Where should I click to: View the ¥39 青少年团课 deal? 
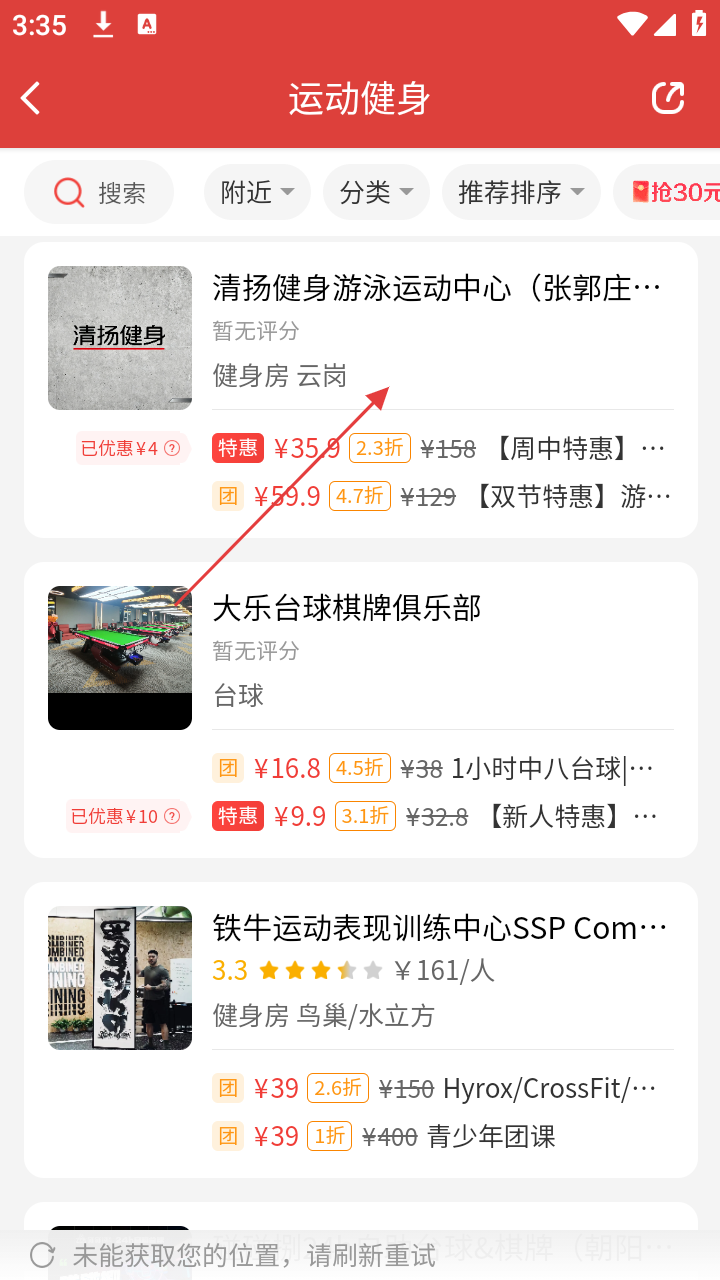(x=440, y=1136)
